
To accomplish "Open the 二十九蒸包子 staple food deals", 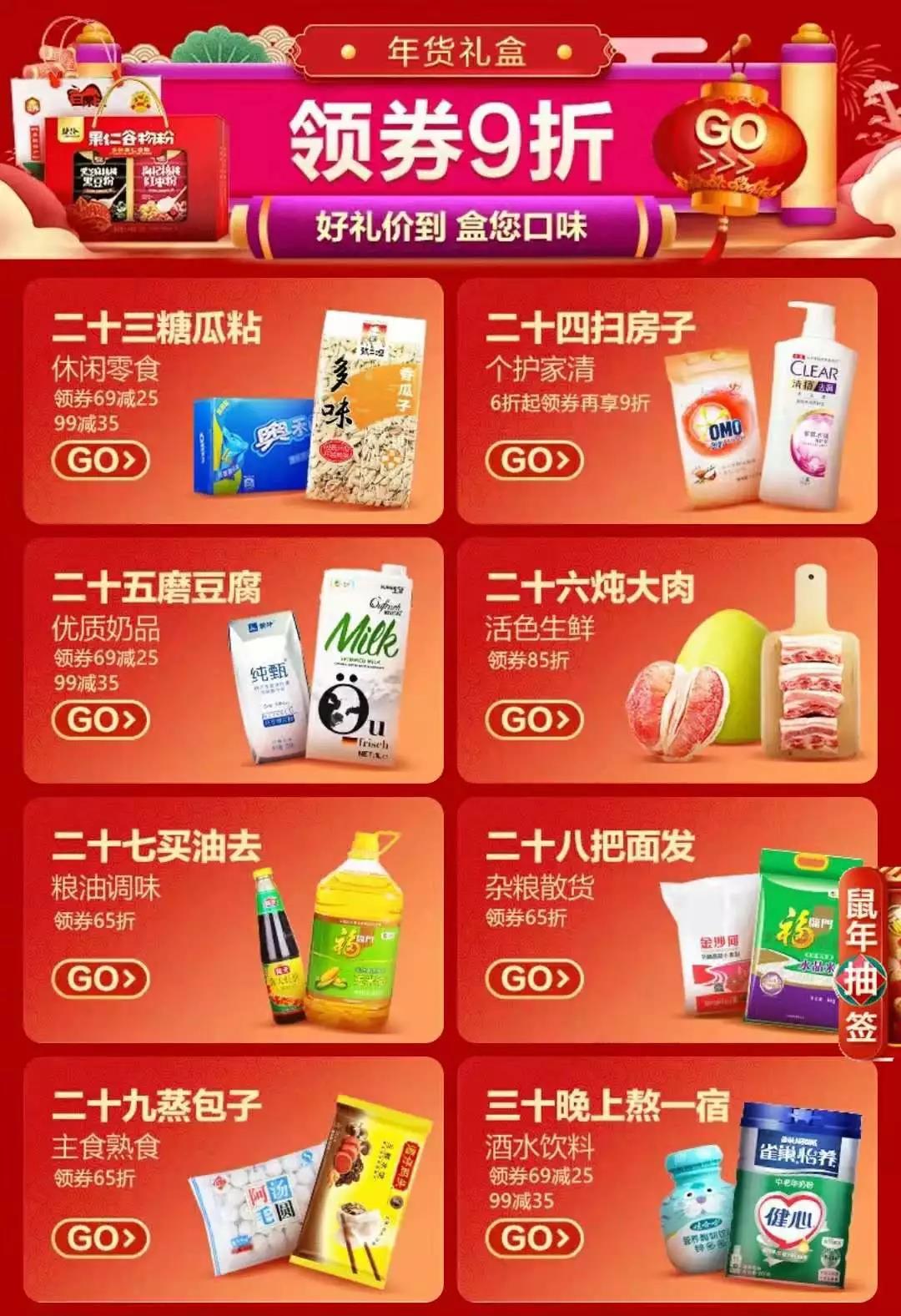I will [x=101, y=1238].
